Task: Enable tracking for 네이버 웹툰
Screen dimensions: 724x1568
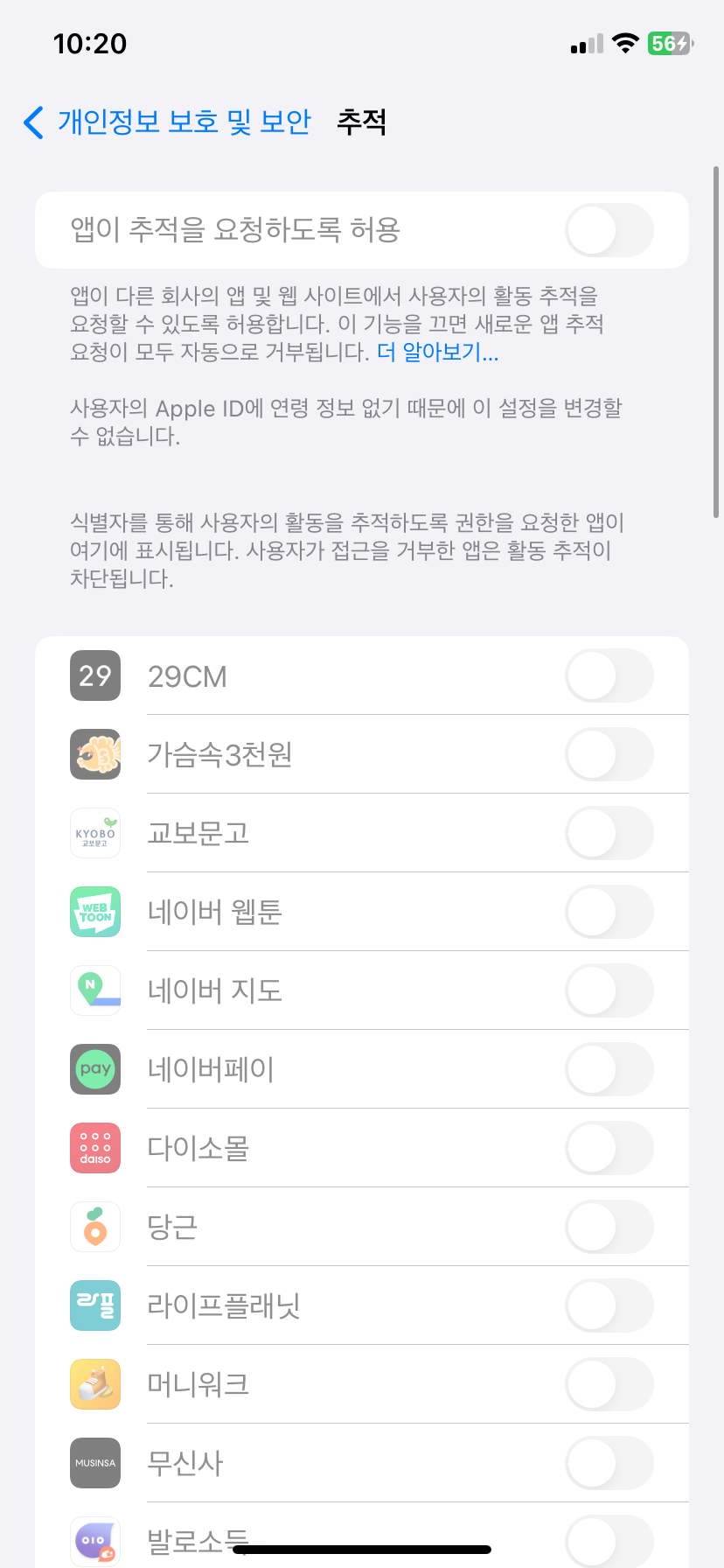Action: click(x=609, y=912)
